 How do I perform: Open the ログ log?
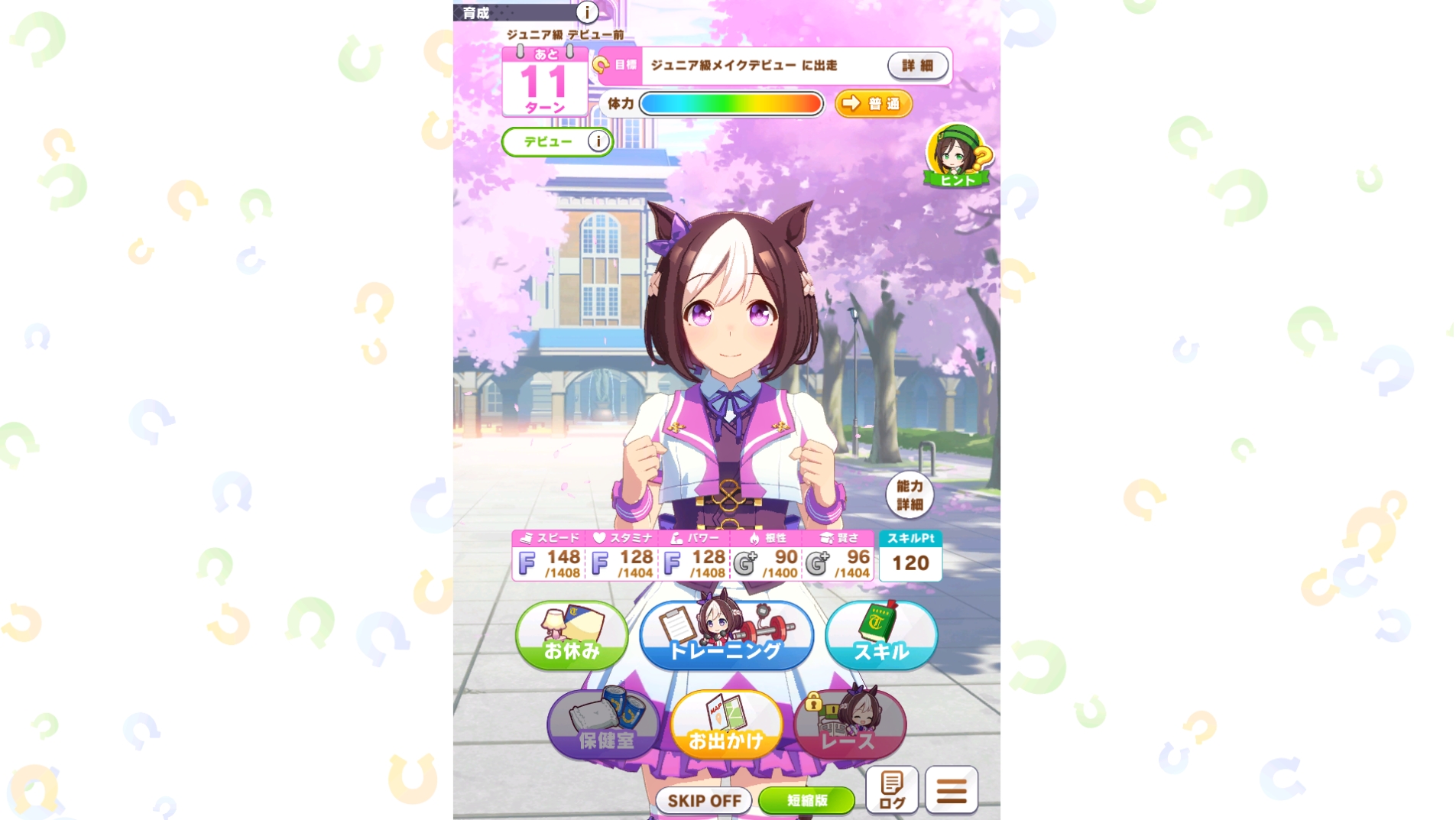pos(892,789)
